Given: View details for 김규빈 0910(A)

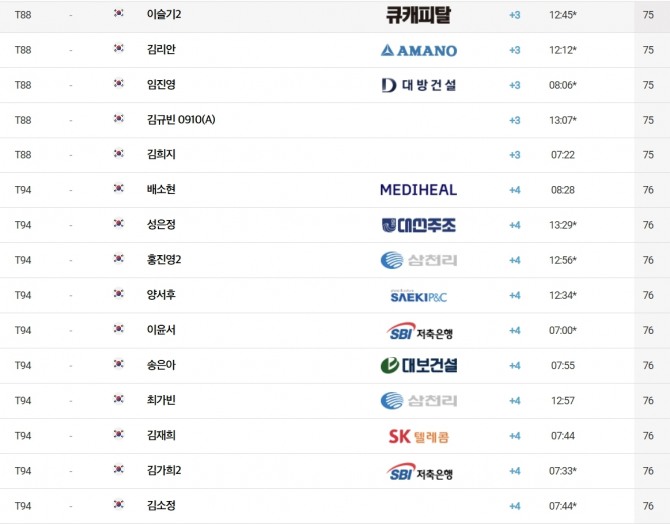Looking at the screenshot, I should [335, 120].
